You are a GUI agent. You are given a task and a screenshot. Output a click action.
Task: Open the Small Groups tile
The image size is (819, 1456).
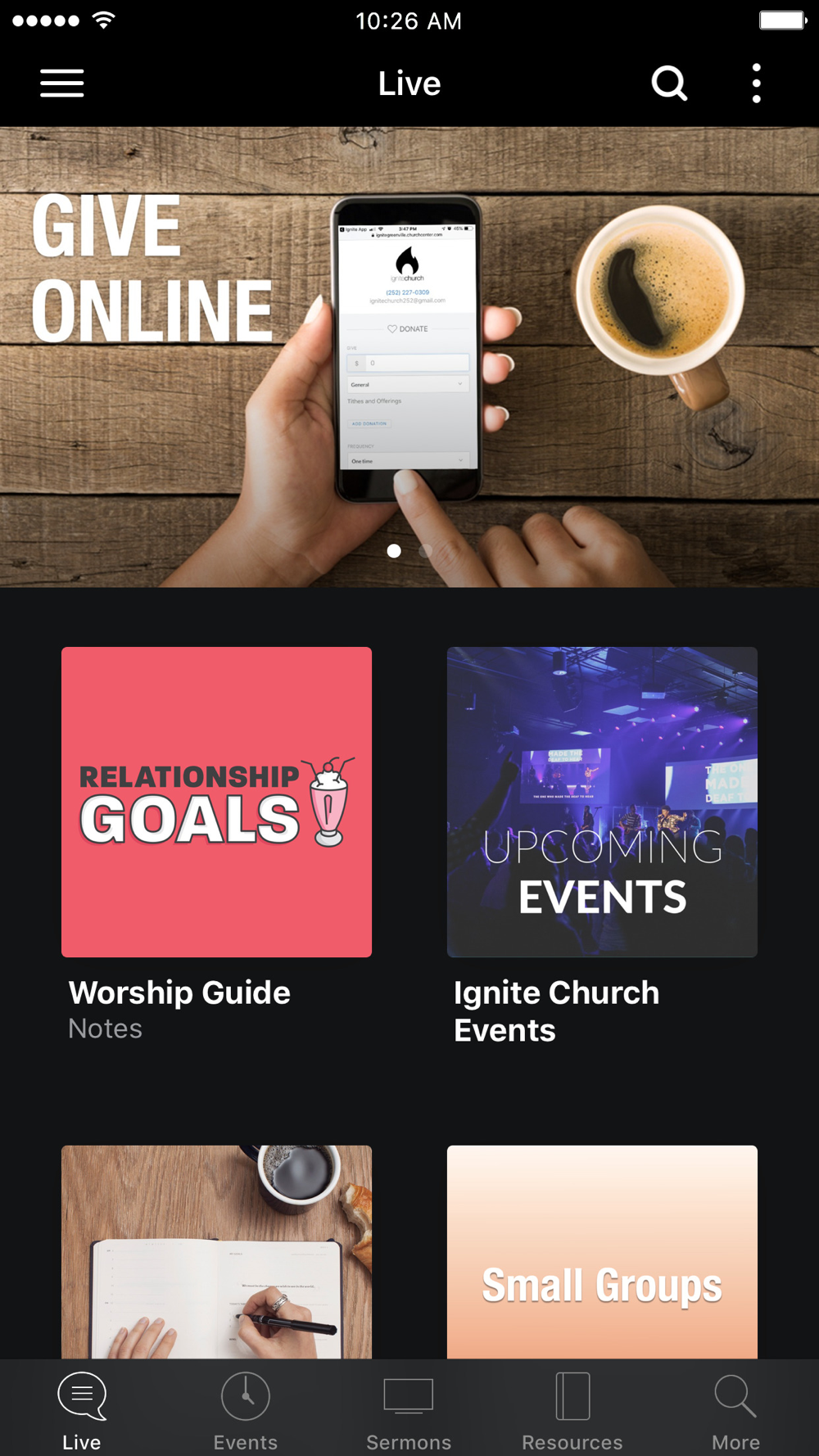pos(602,1251)
